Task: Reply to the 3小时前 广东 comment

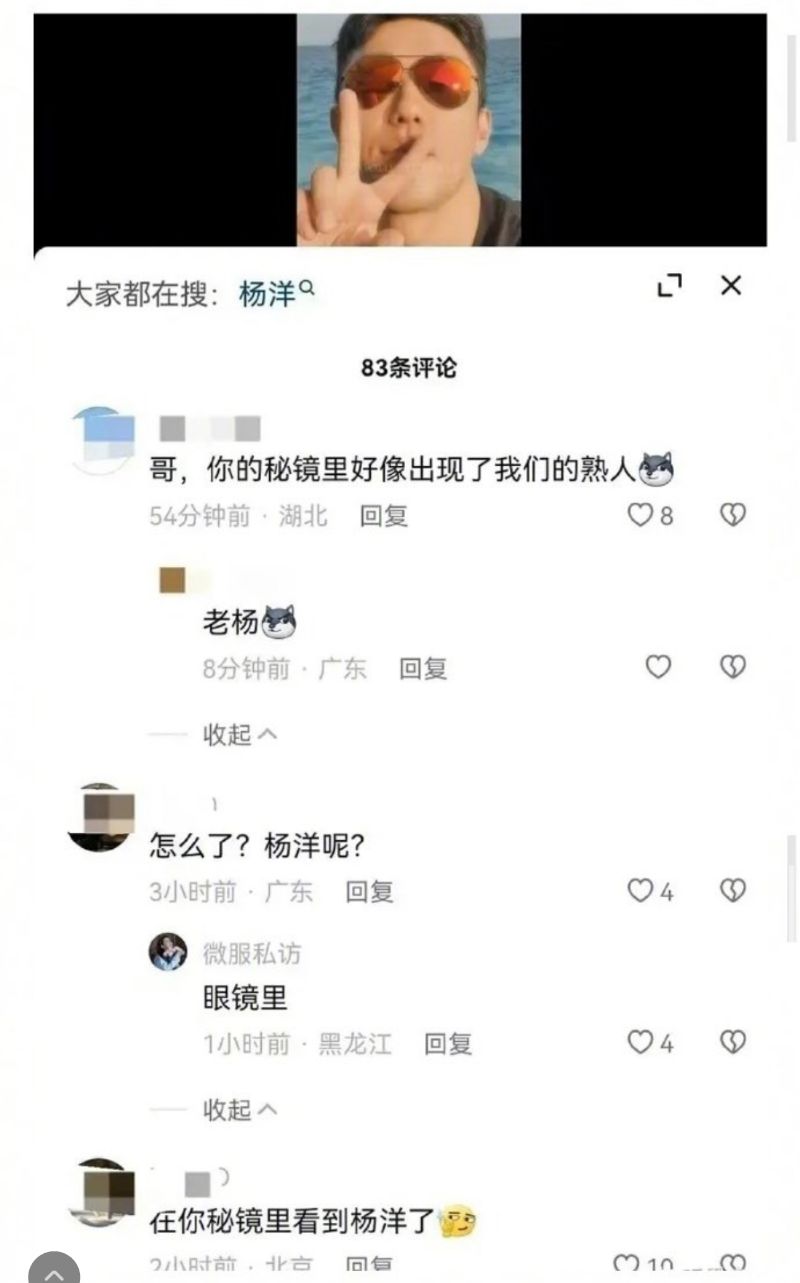Action: [370, 892]
